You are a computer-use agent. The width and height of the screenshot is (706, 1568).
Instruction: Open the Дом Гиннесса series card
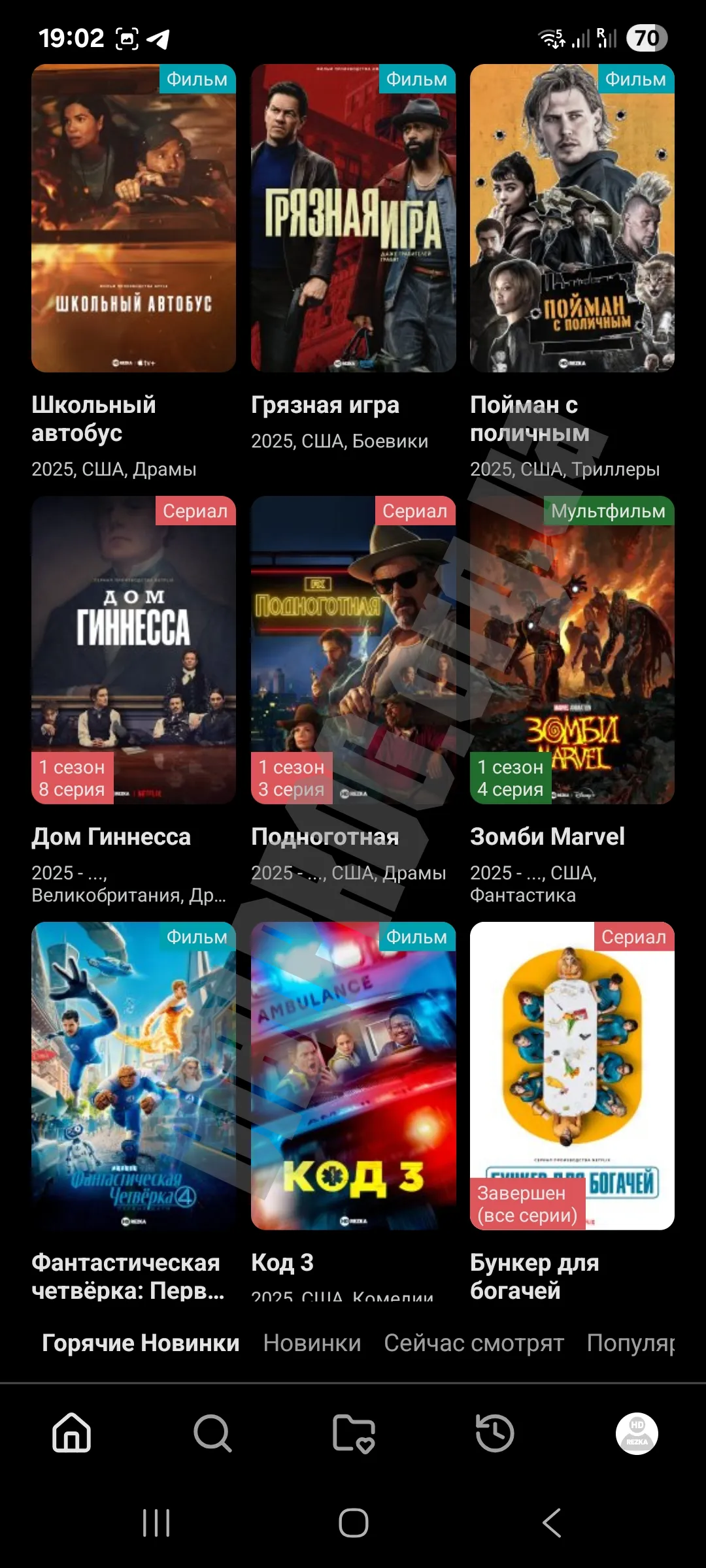(133, 650)
